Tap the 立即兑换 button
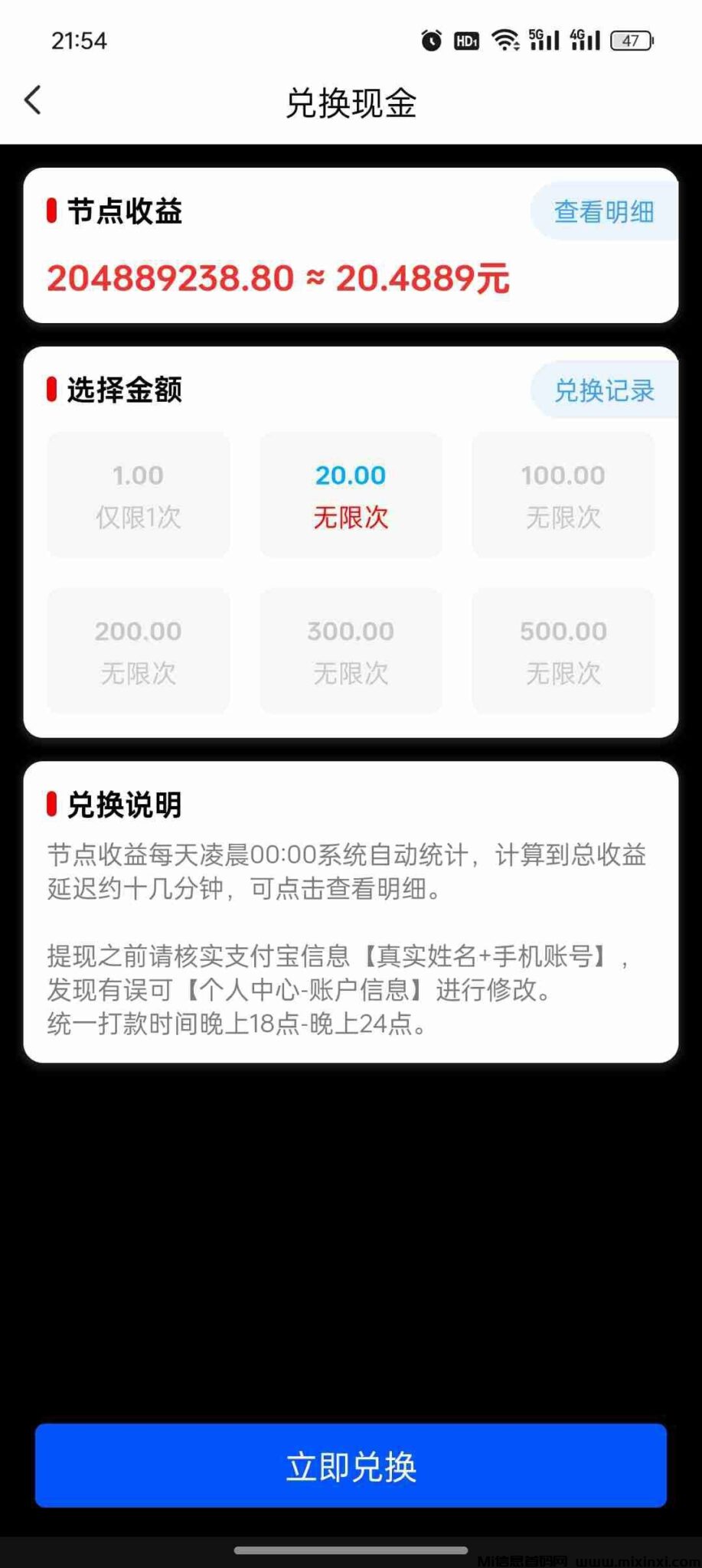 [351, 1466]
